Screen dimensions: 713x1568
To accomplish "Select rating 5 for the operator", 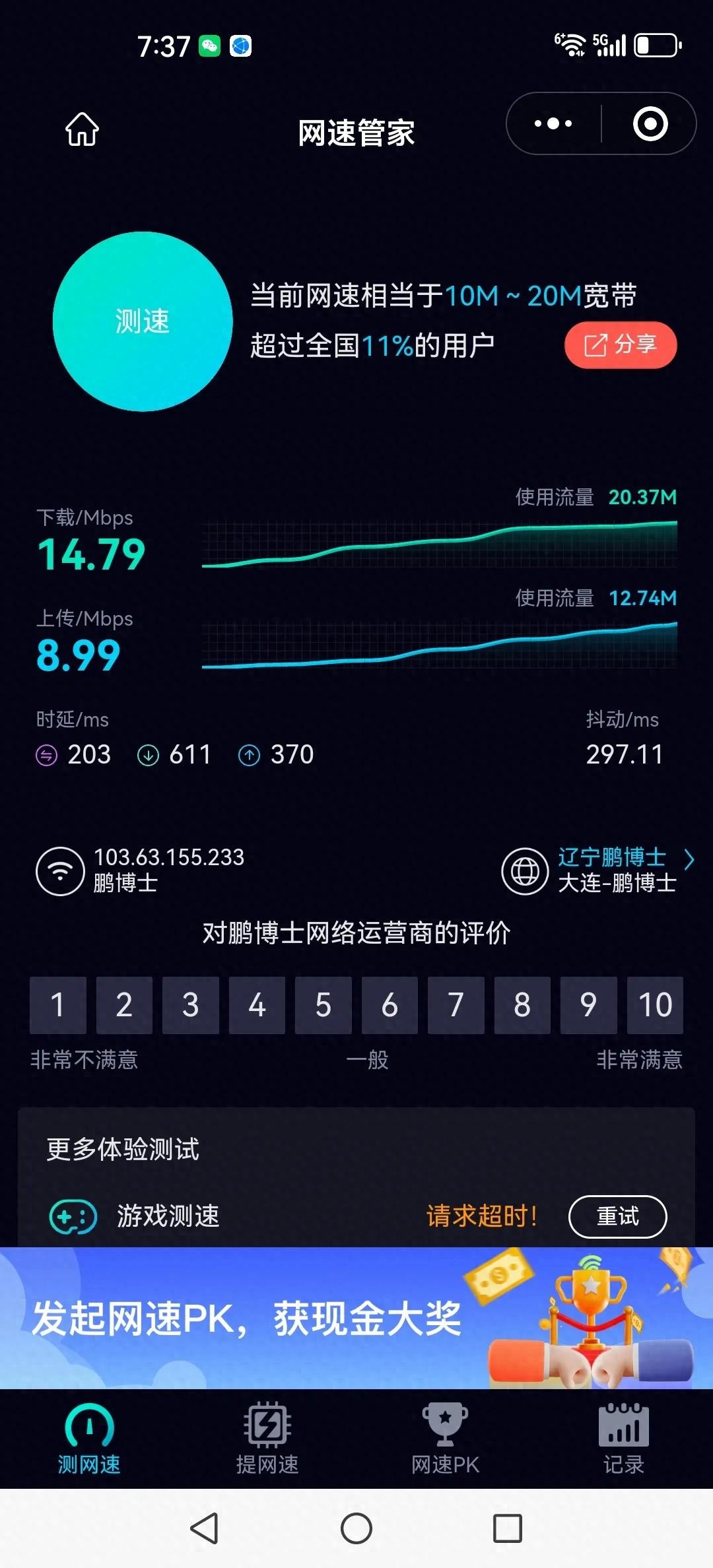I will click(323, 1005).
